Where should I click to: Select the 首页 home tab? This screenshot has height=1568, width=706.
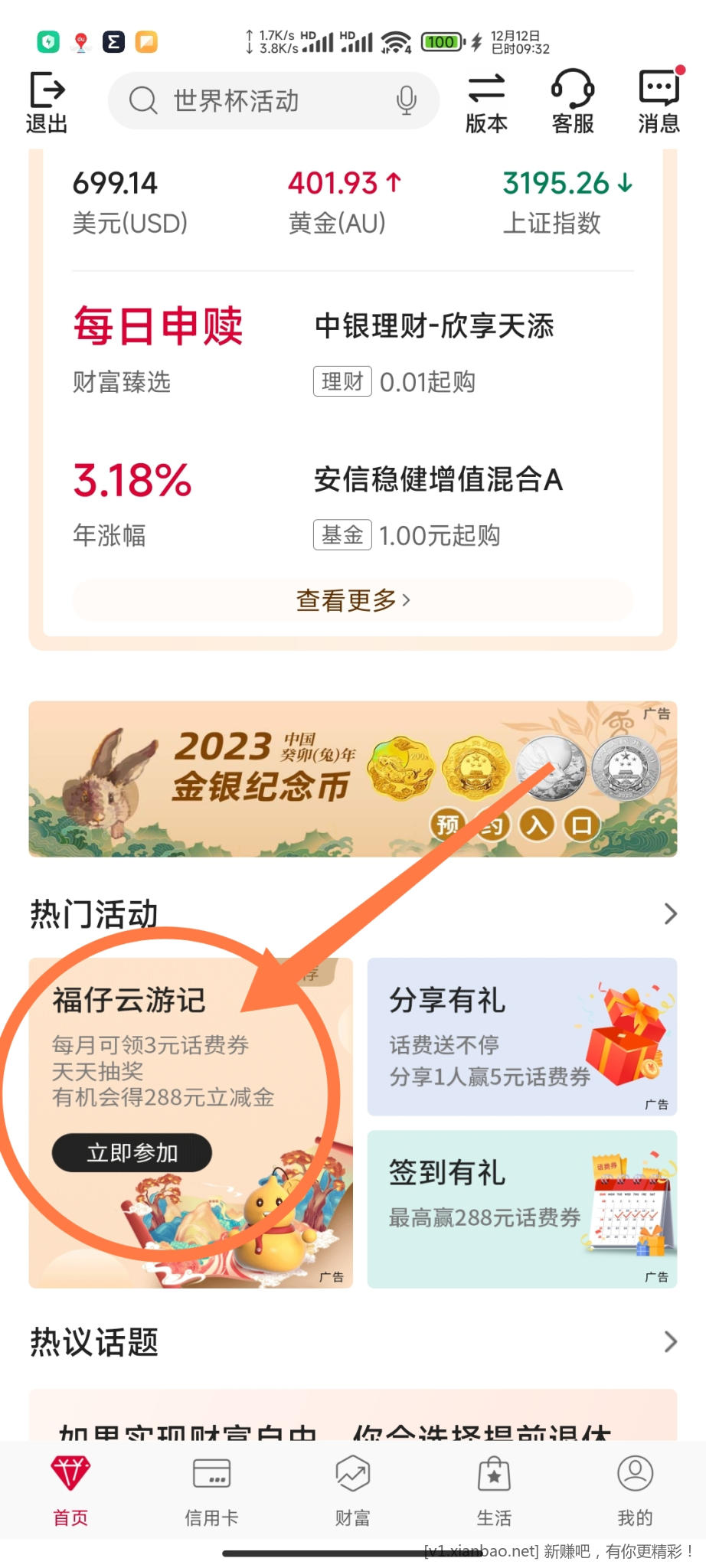70,1490
